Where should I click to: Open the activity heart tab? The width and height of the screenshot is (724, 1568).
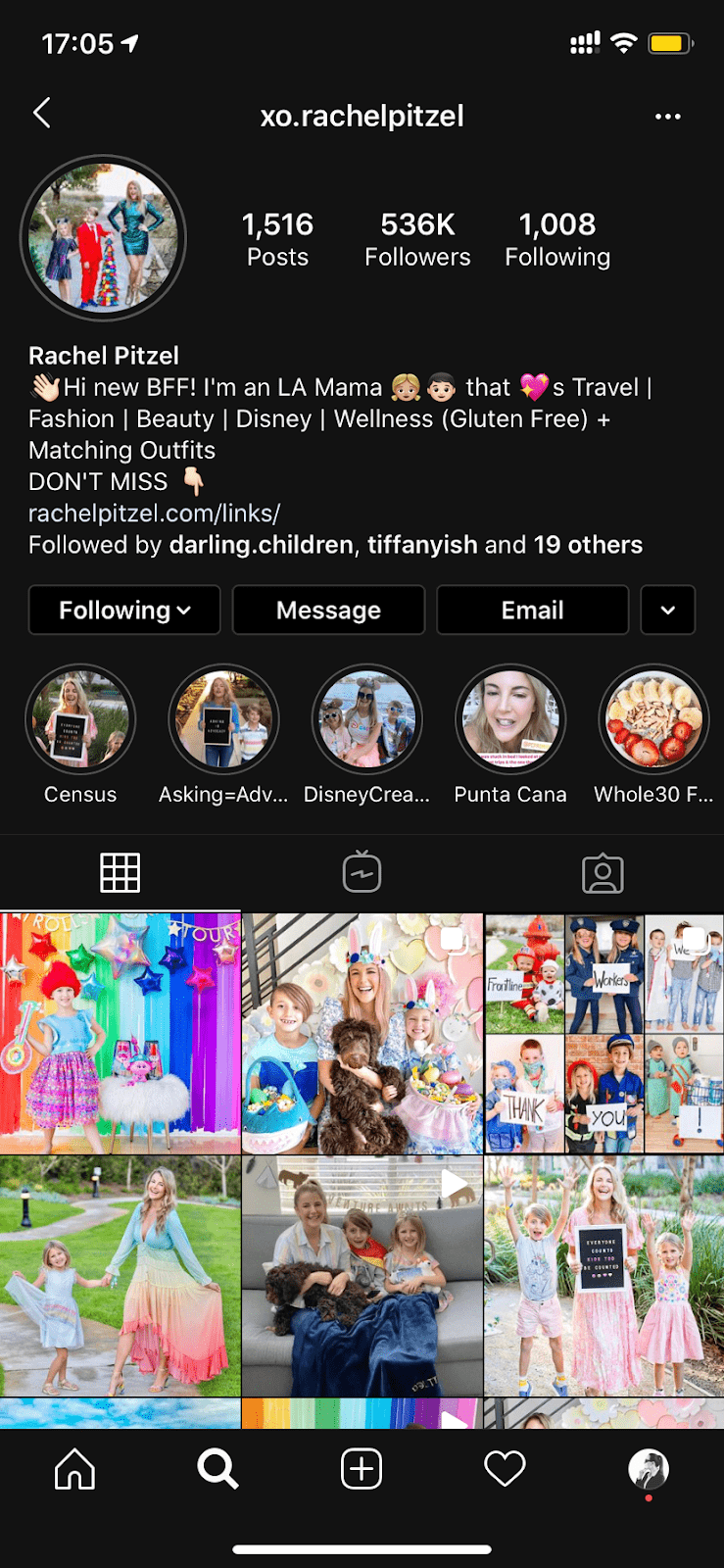505,1469
